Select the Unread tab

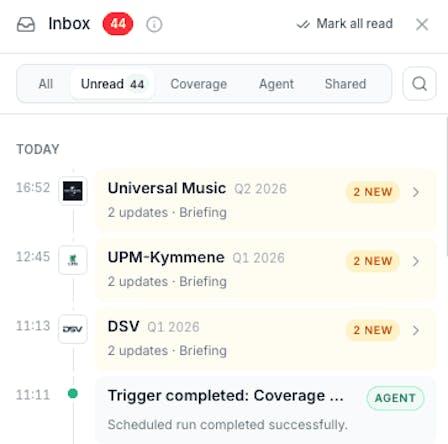point(112,84)
